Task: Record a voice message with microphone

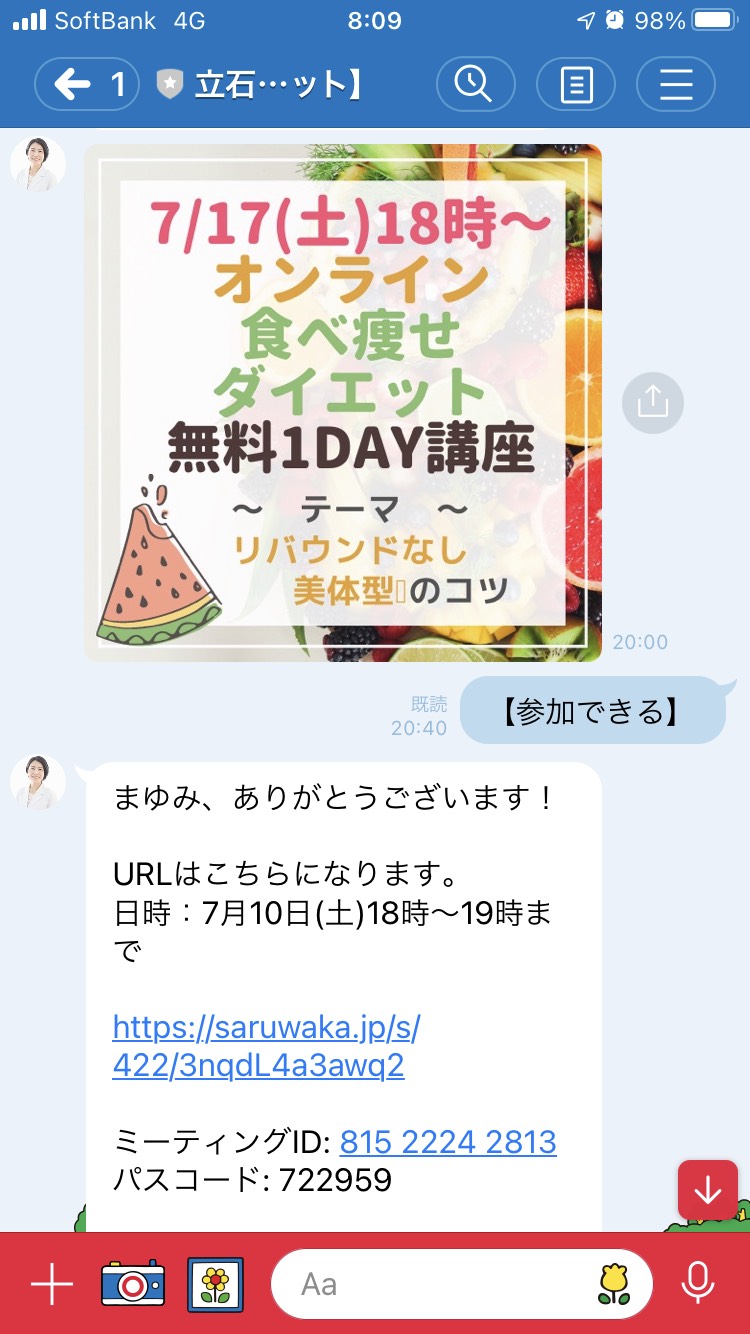Action: (x=696, y=1283)
